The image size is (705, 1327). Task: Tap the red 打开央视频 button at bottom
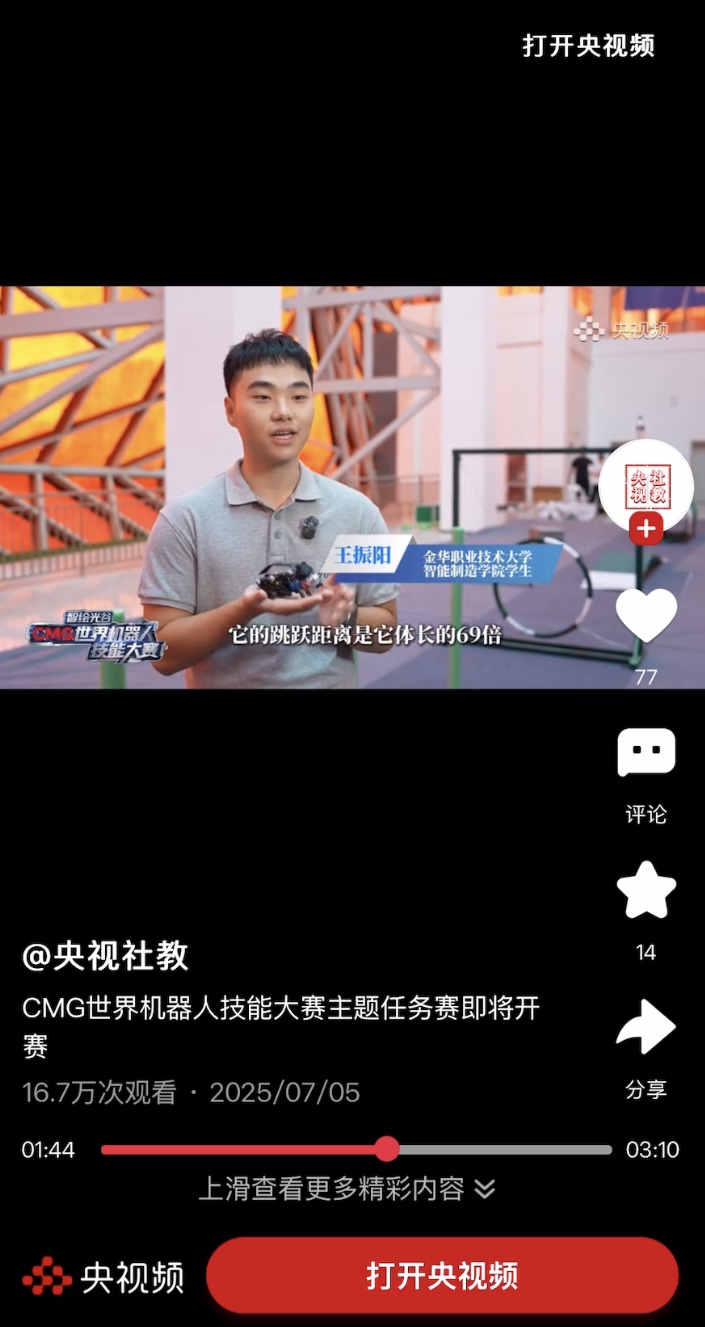click(x=442, y=1276)
